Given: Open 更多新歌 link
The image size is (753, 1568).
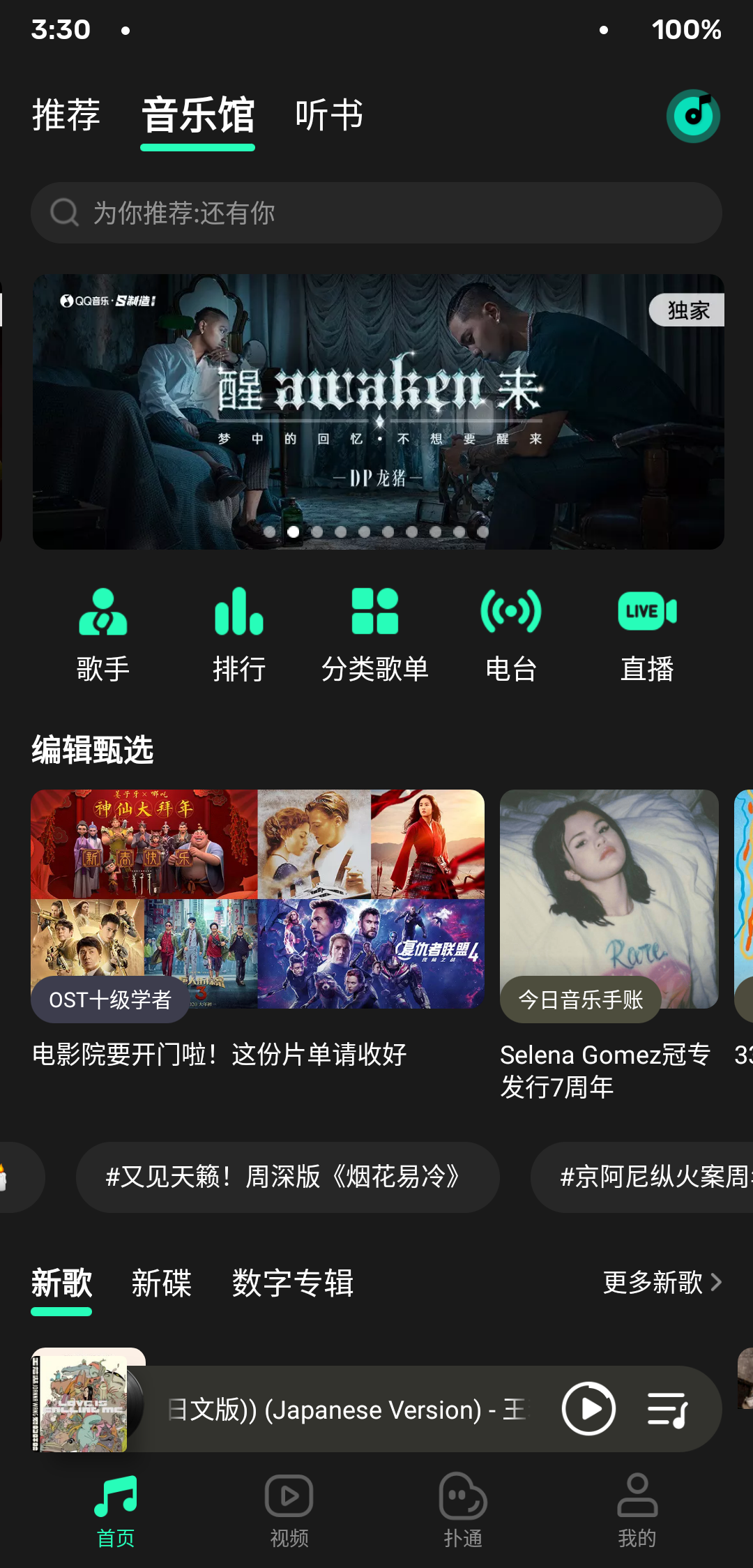Looking at the screenshot, I should pos(662,1282).
